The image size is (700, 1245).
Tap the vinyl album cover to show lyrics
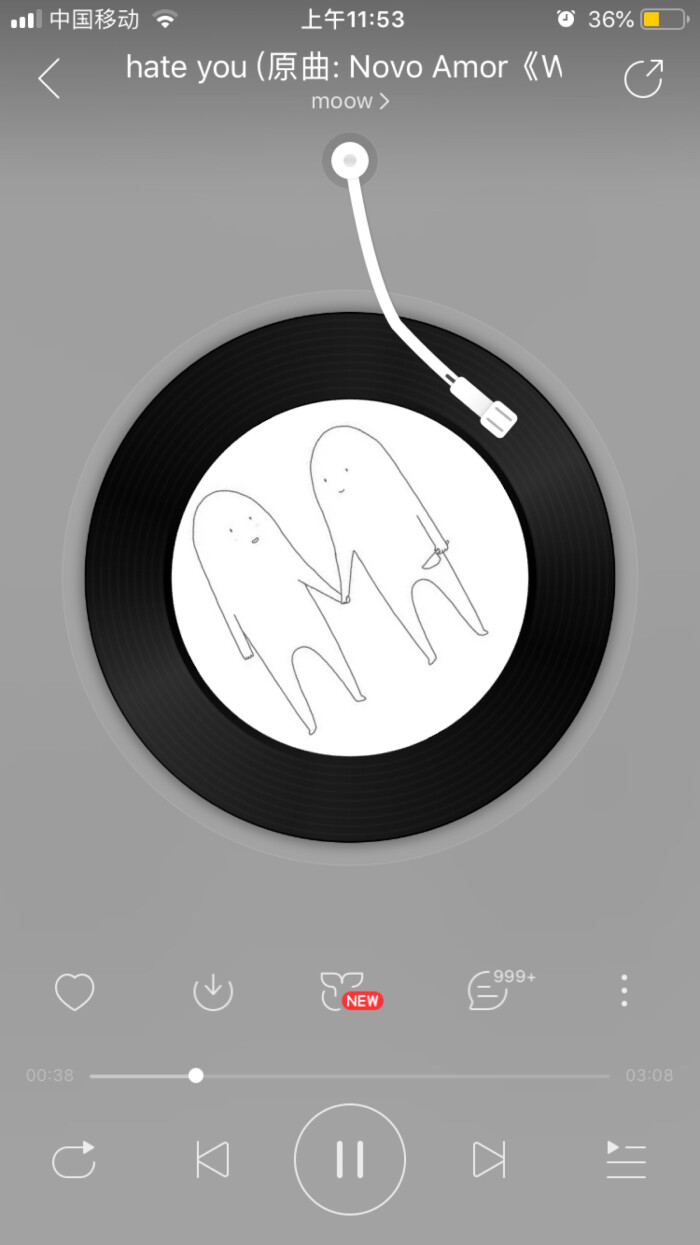(350, 578)
